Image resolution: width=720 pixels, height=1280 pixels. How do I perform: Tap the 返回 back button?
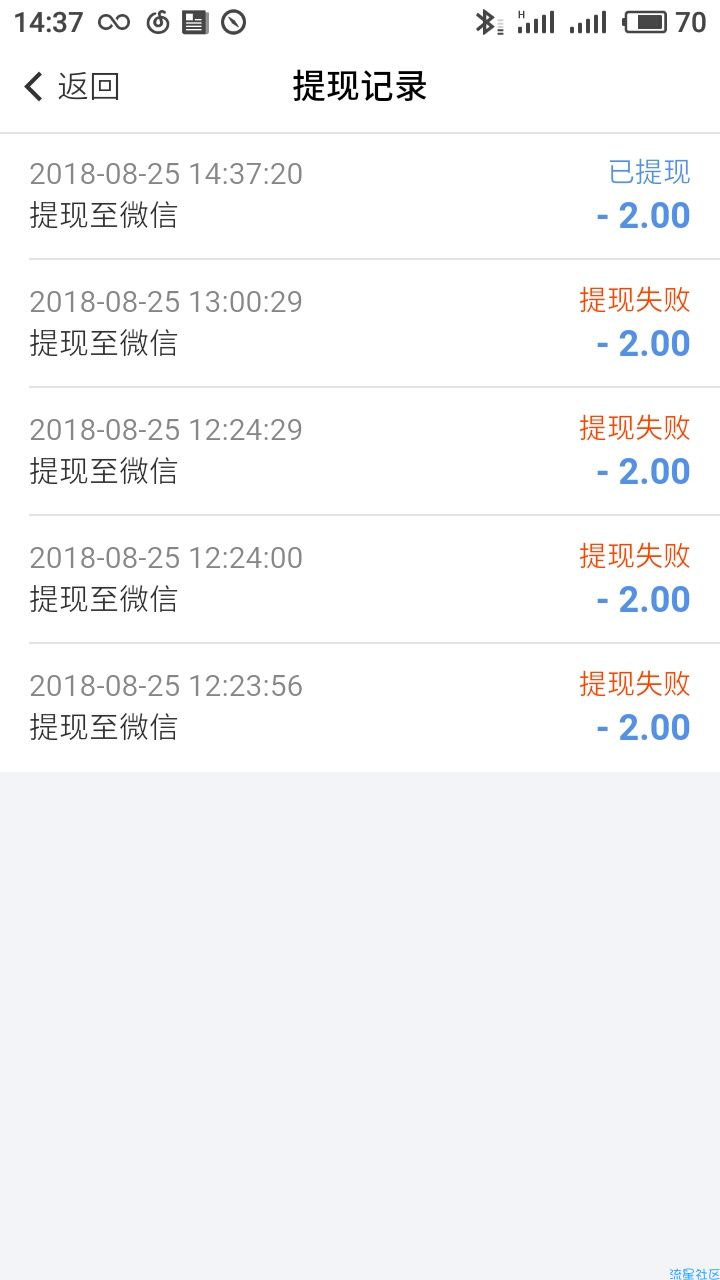71,87
